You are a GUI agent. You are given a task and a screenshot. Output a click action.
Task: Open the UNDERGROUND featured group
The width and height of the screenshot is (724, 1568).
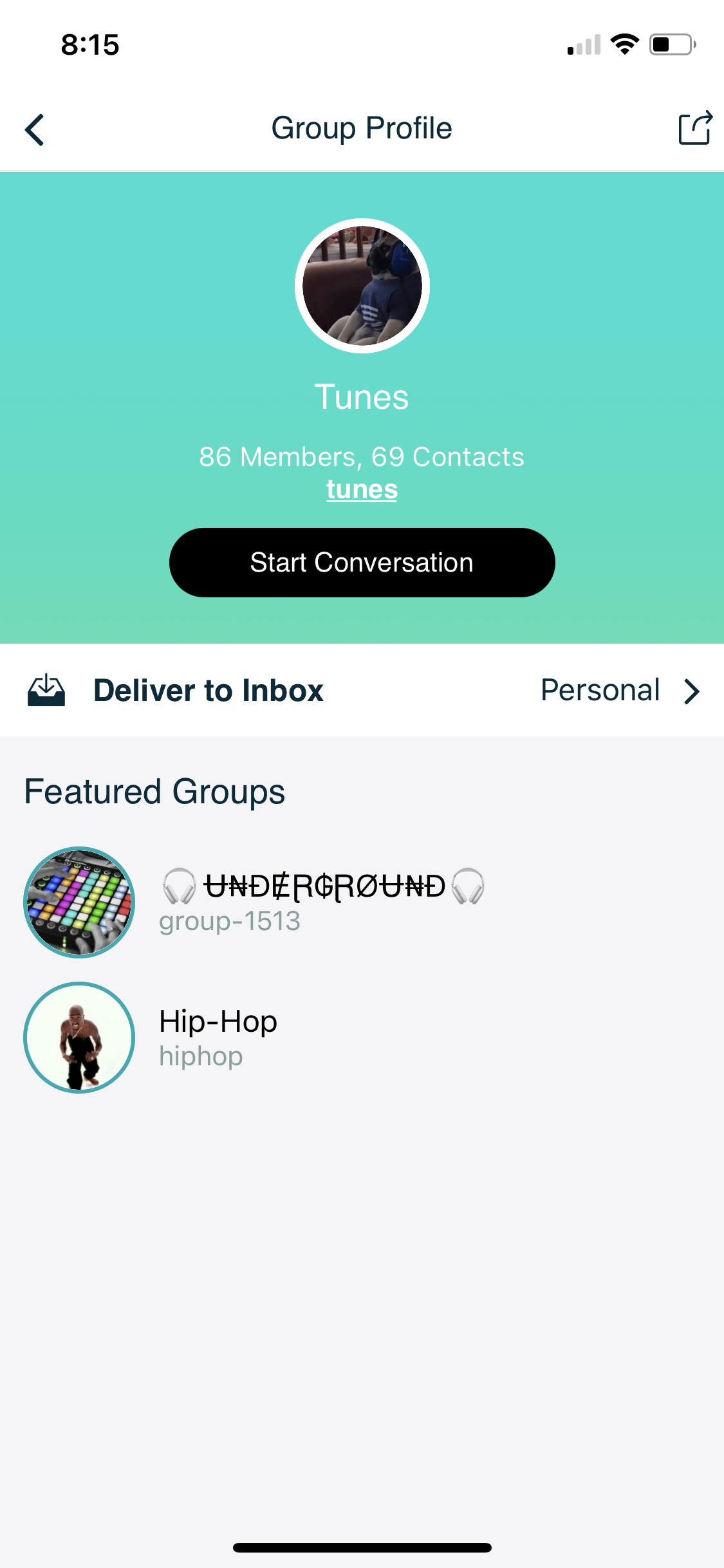322,901
